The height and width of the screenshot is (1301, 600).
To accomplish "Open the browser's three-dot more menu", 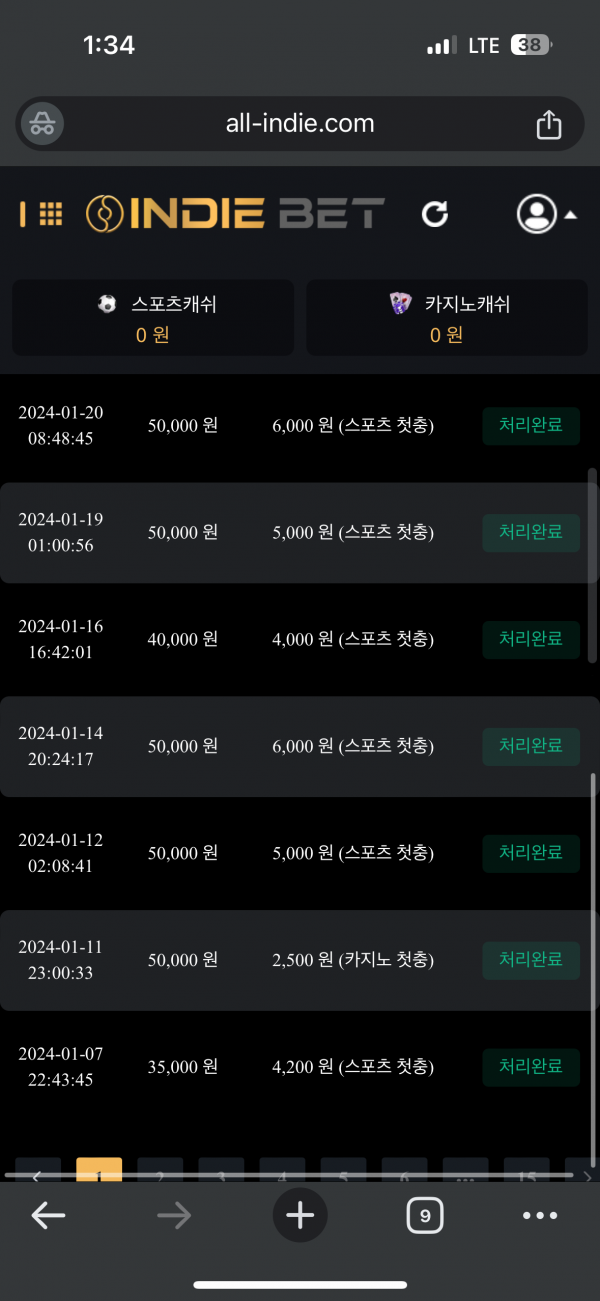I will coord(540,1215).
